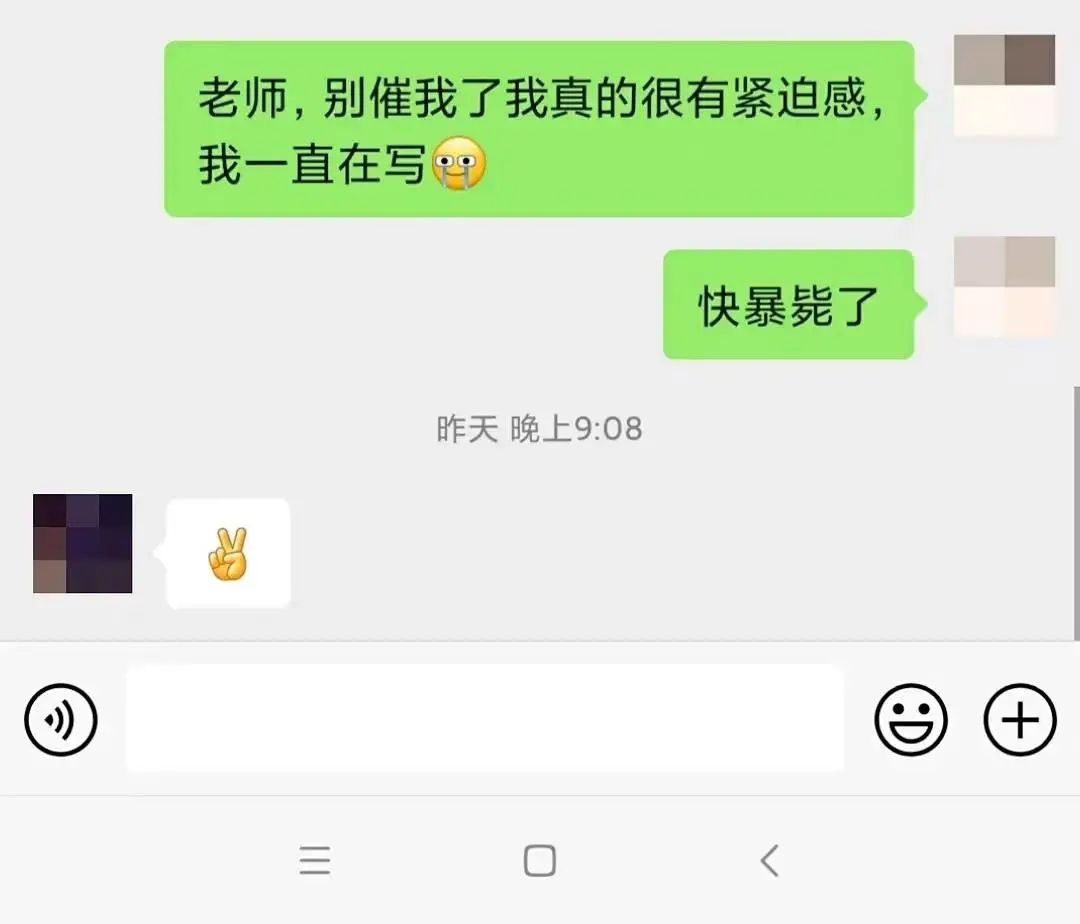Viewport: 1080px width, 924px height.
Task: Focus the message text field
Action: (x=485, y=719)
